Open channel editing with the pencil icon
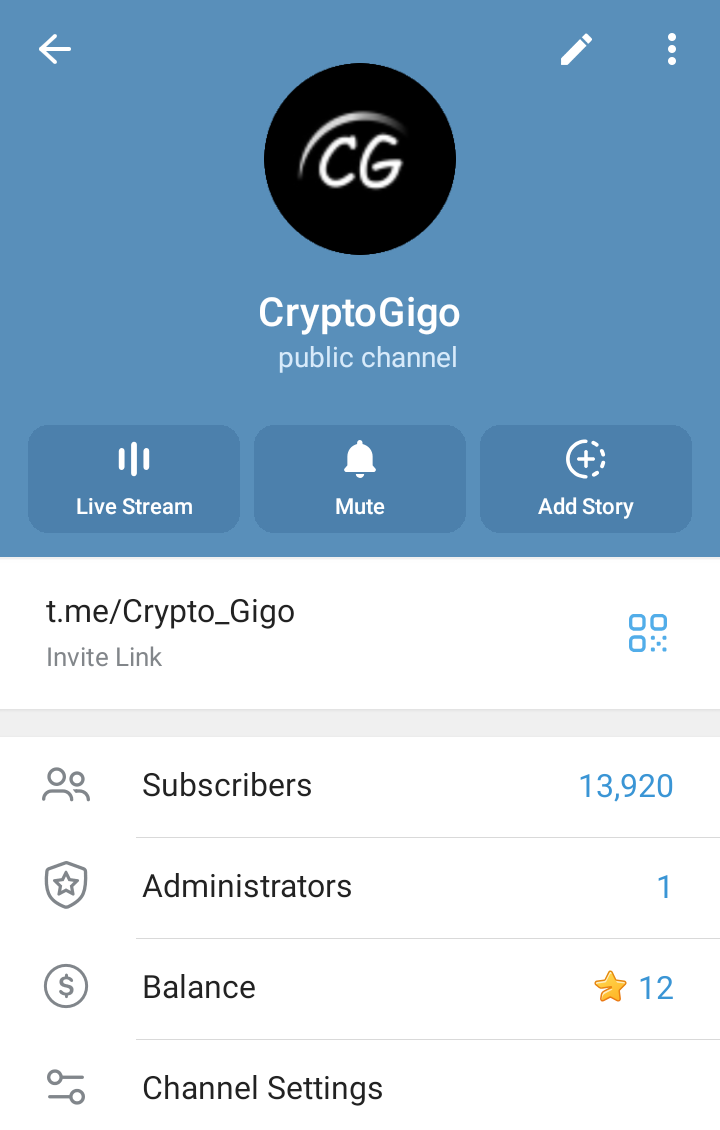This screenshot has width=720, height=1130. [x=576, y=48]
